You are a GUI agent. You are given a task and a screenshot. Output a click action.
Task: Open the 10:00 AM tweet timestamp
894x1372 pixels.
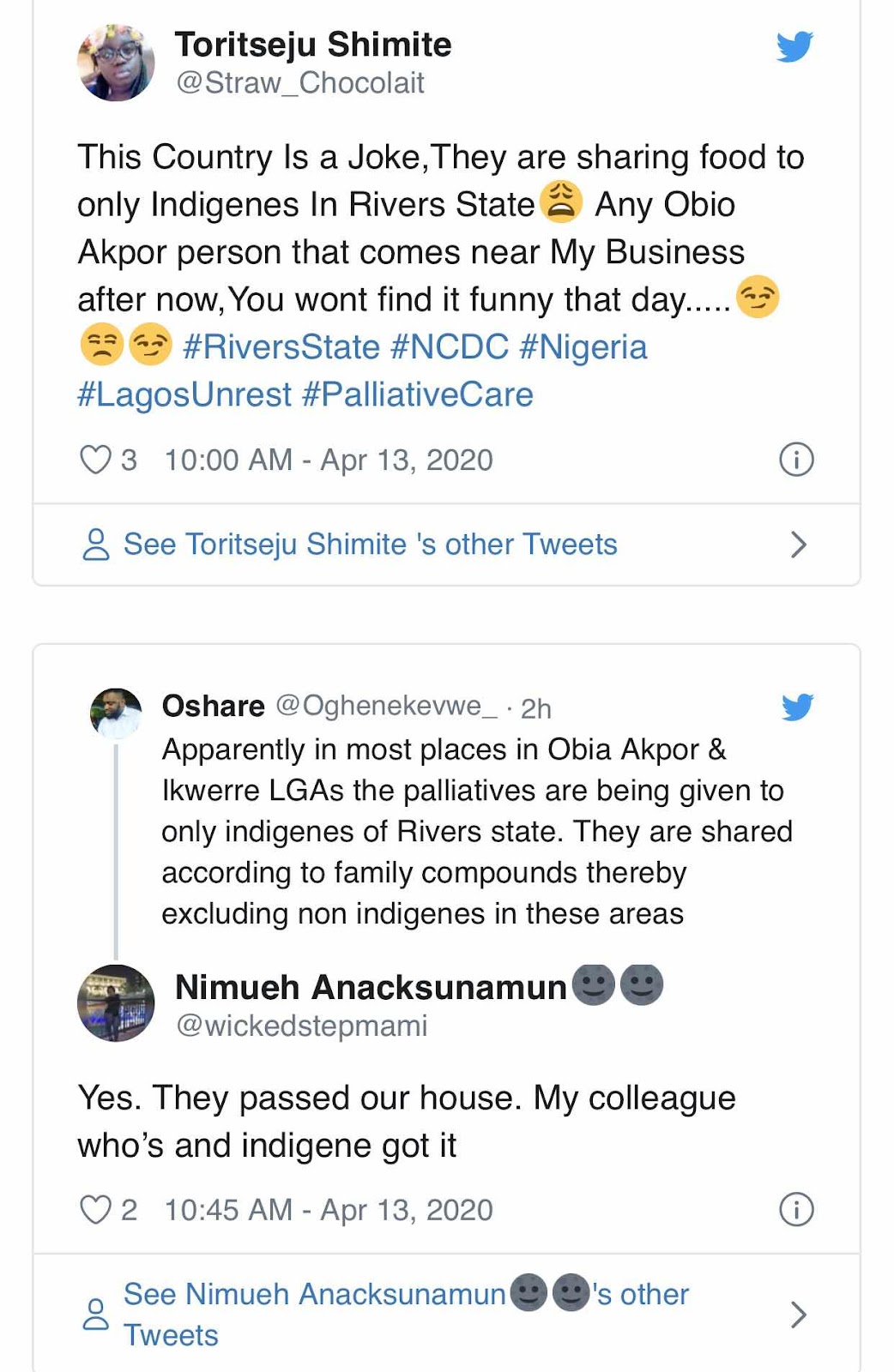tap(329, 460)
